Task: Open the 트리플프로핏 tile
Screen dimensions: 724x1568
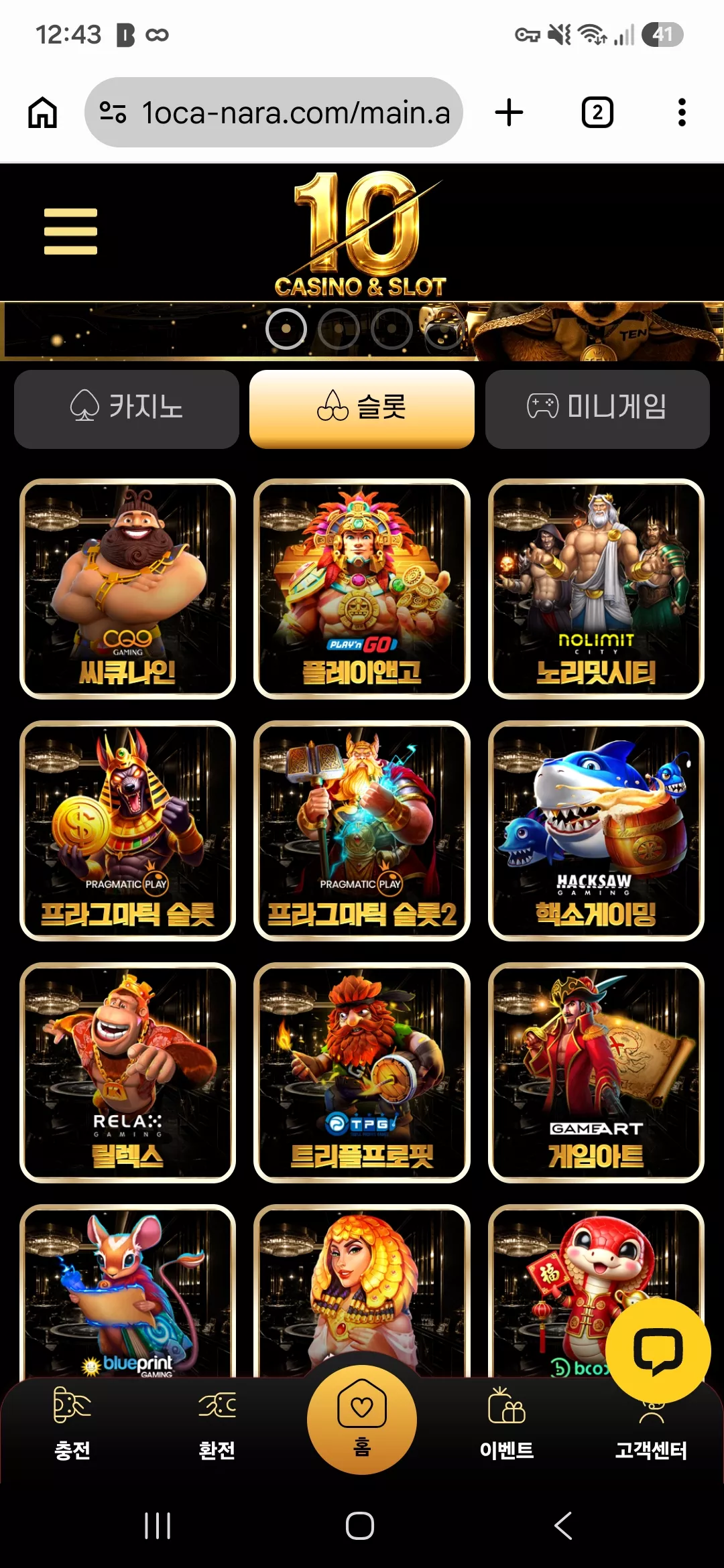Action: point(362,1073)
